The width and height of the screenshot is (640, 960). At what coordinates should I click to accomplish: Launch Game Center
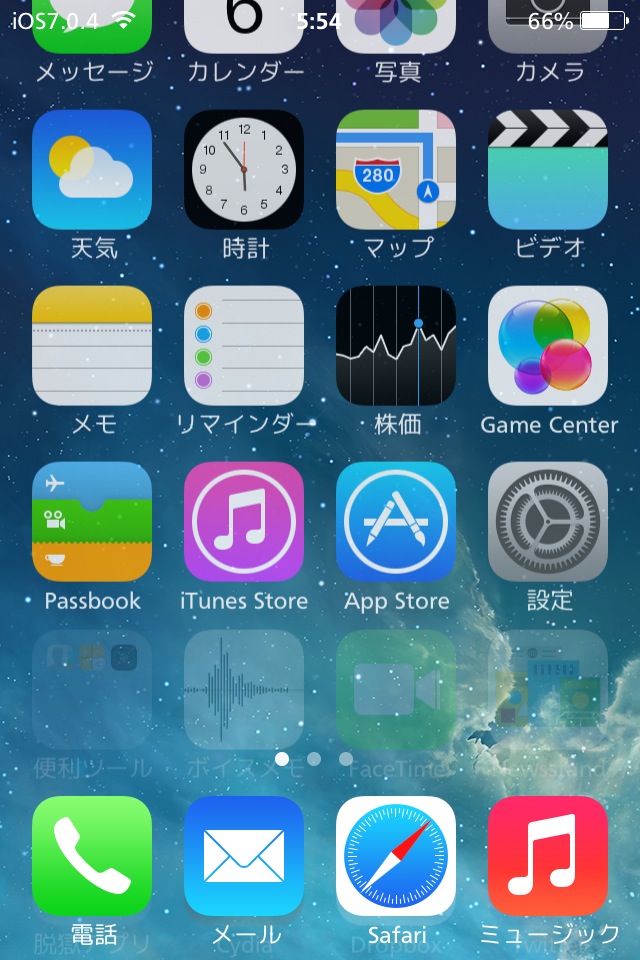[548, 345]
